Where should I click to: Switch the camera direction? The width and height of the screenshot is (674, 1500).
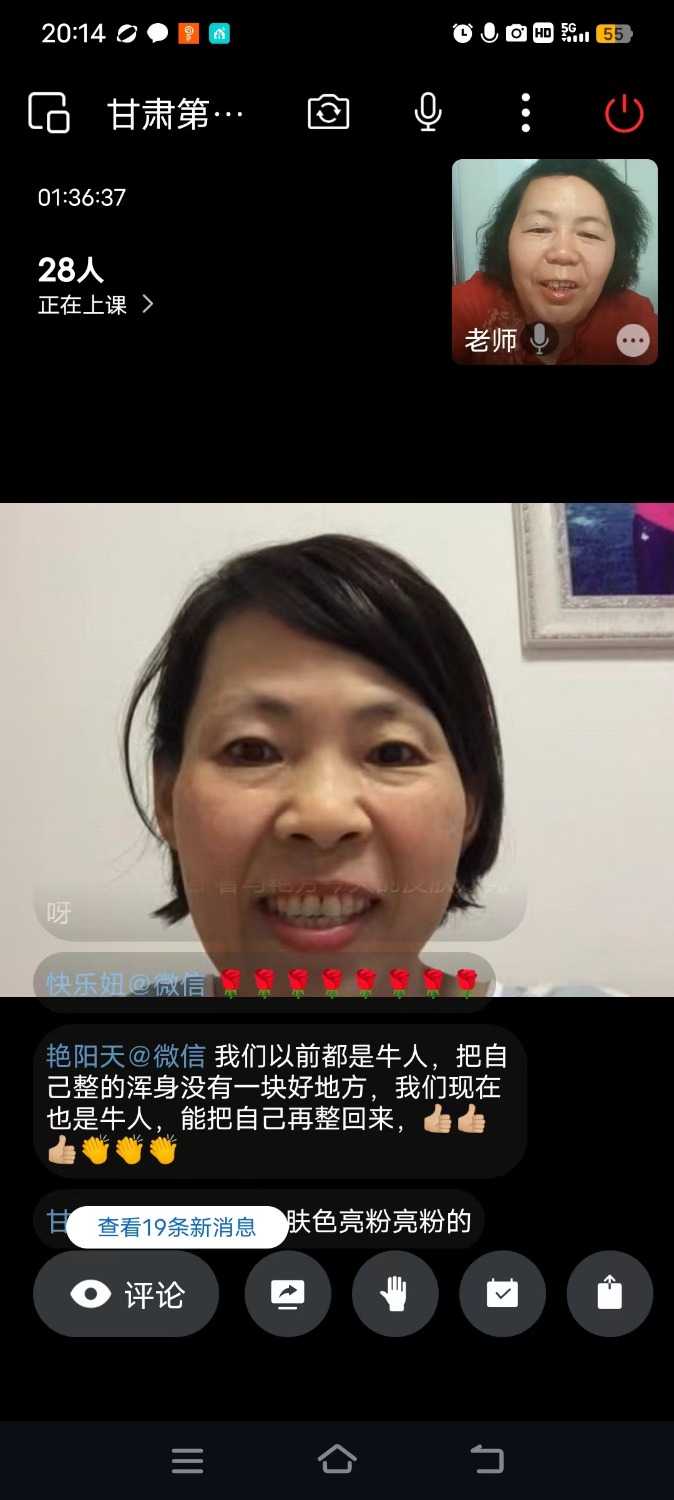click(328, 112)
